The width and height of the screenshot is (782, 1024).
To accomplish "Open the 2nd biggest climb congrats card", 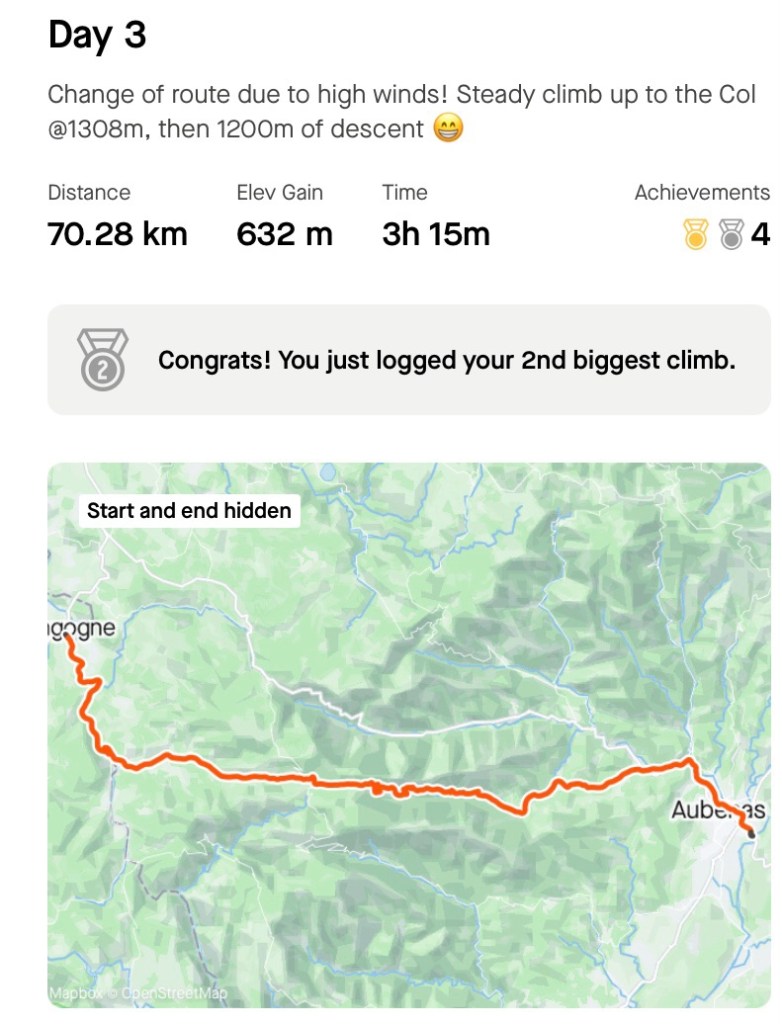I will click(409, 360).
